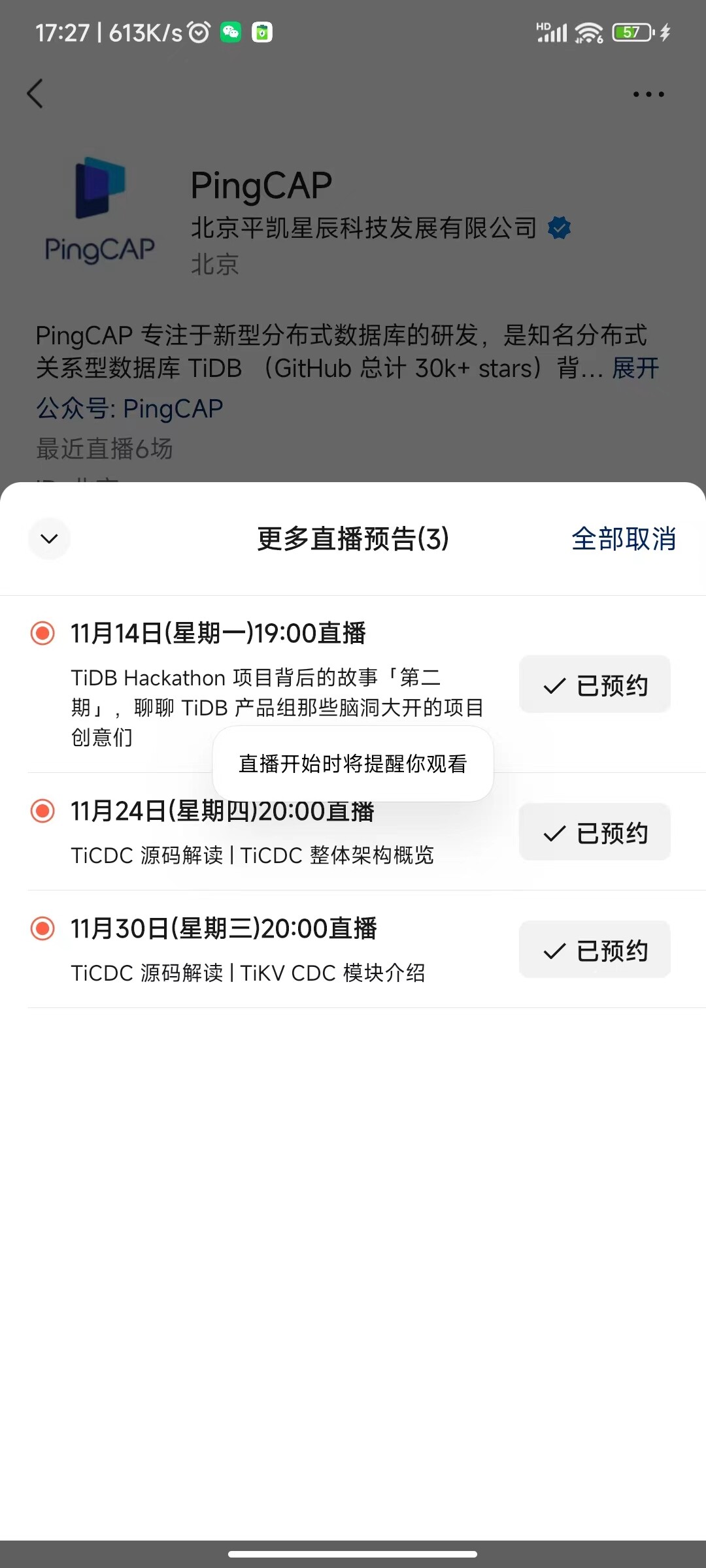Tap 全部取消 to cancel all reservations
The width and height of the screenshot is (706, 1568).
tap(624, 540)
